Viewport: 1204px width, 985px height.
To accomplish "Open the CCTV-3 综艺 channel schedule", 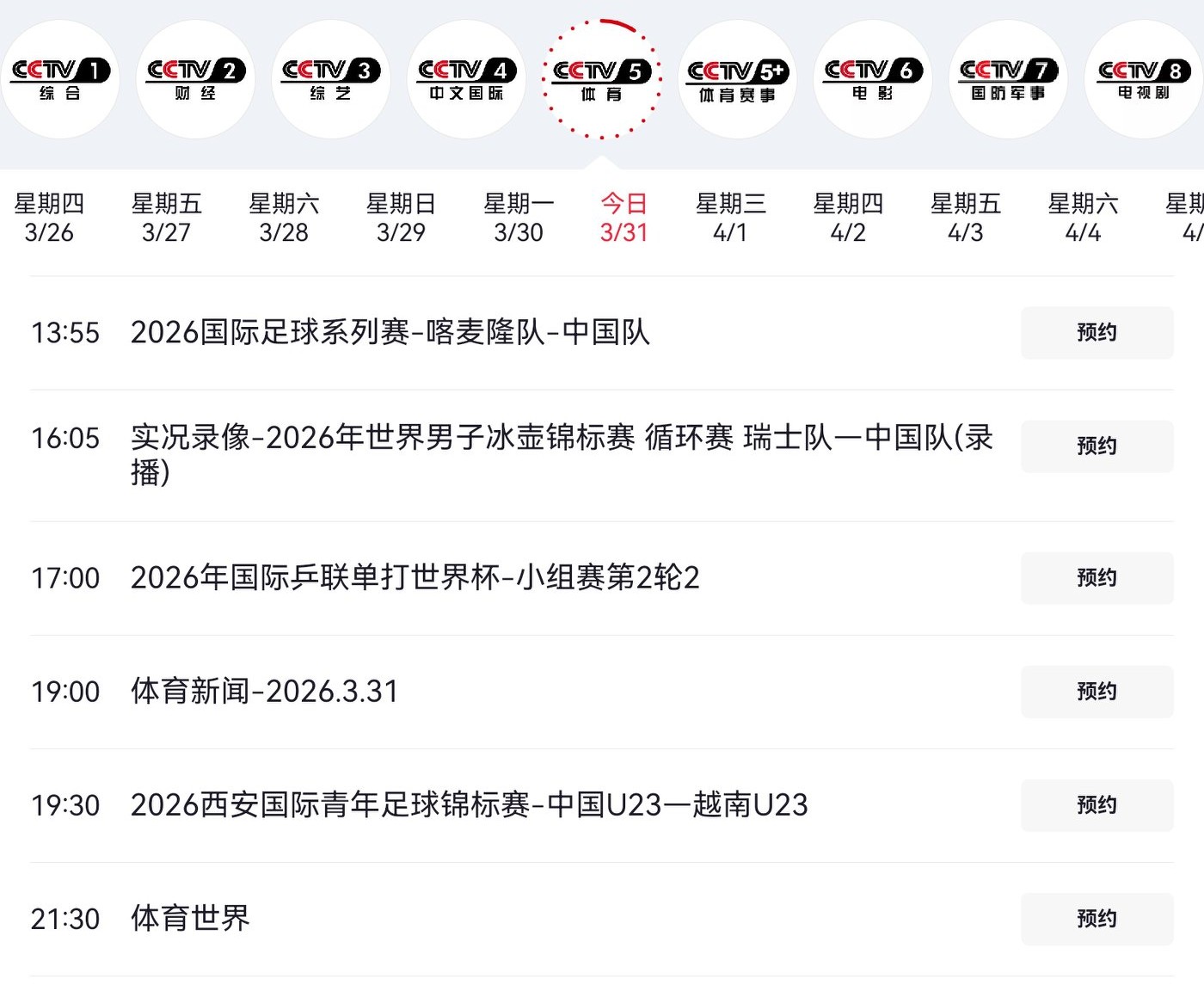I will [x=330, y=79].
